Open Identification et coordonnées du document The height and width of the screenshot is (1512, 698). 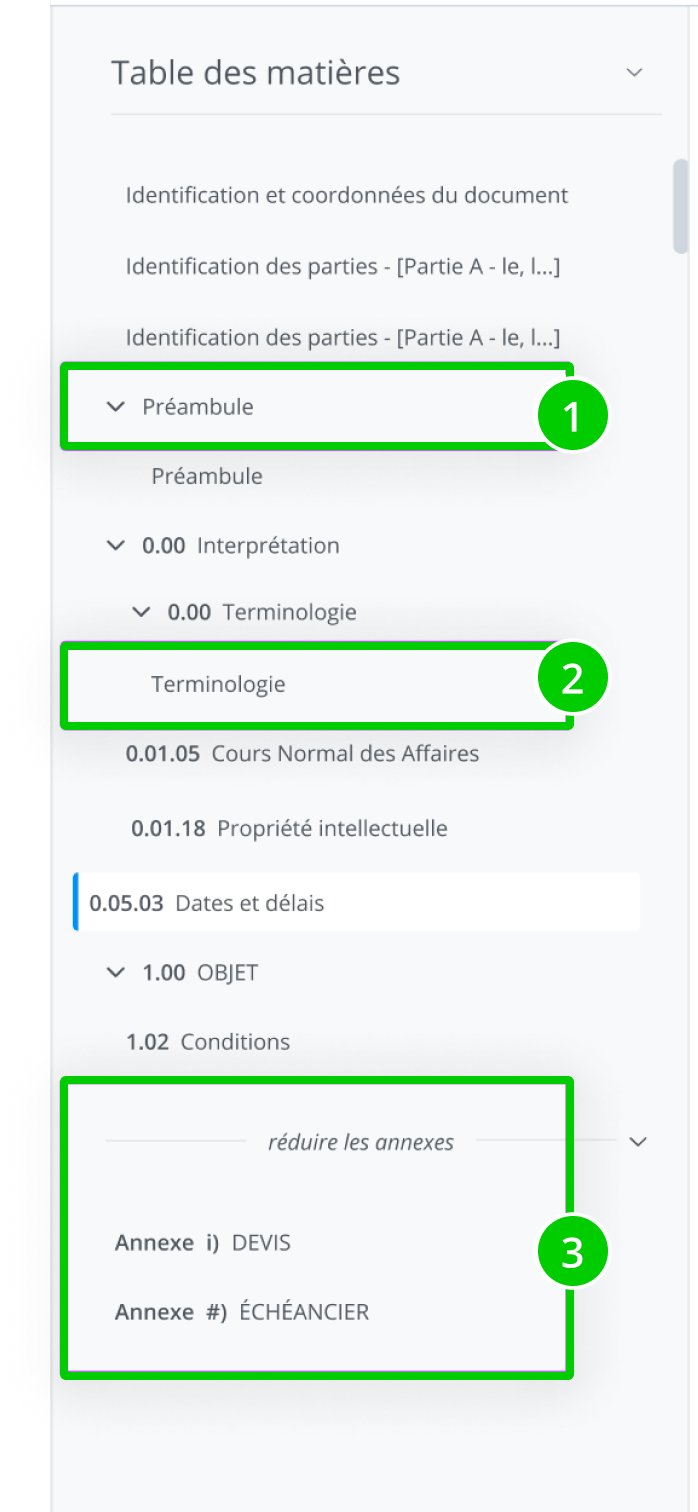point(346,195)
